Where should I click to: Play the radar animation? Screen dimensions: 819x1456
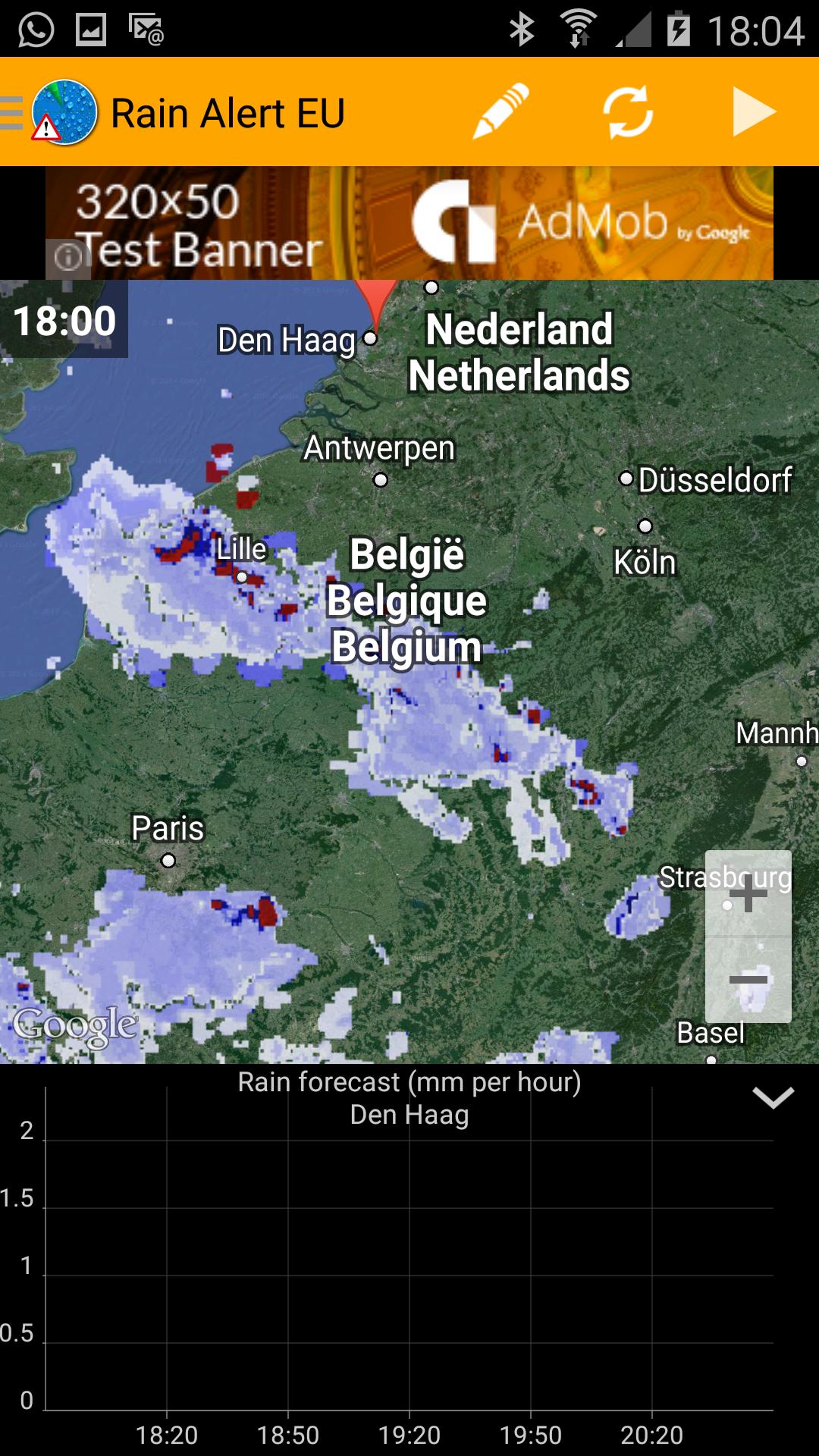click(753, 112)
